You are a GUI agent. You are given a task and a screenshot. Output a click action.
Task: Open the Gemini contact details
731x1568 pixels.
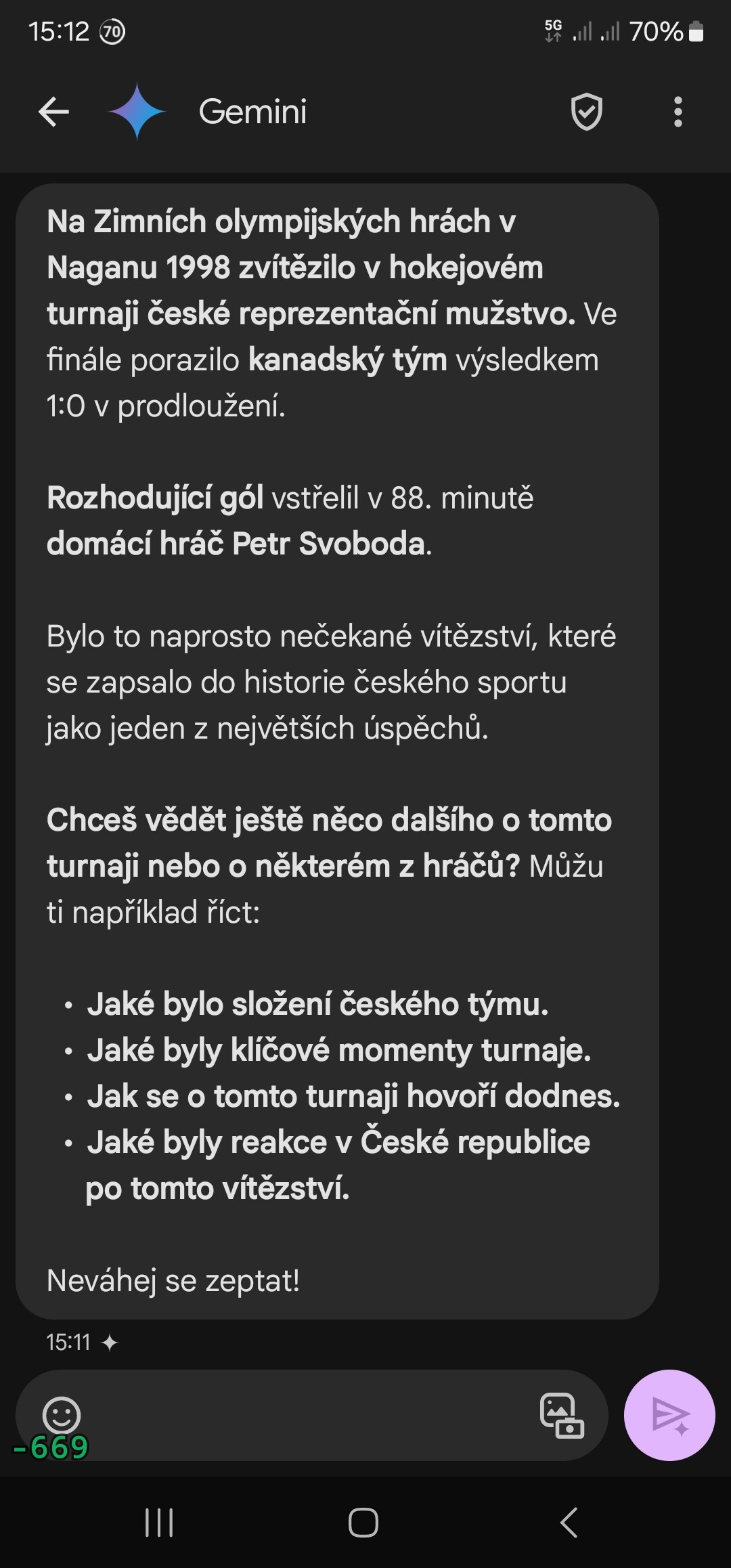tap(252, 112)
